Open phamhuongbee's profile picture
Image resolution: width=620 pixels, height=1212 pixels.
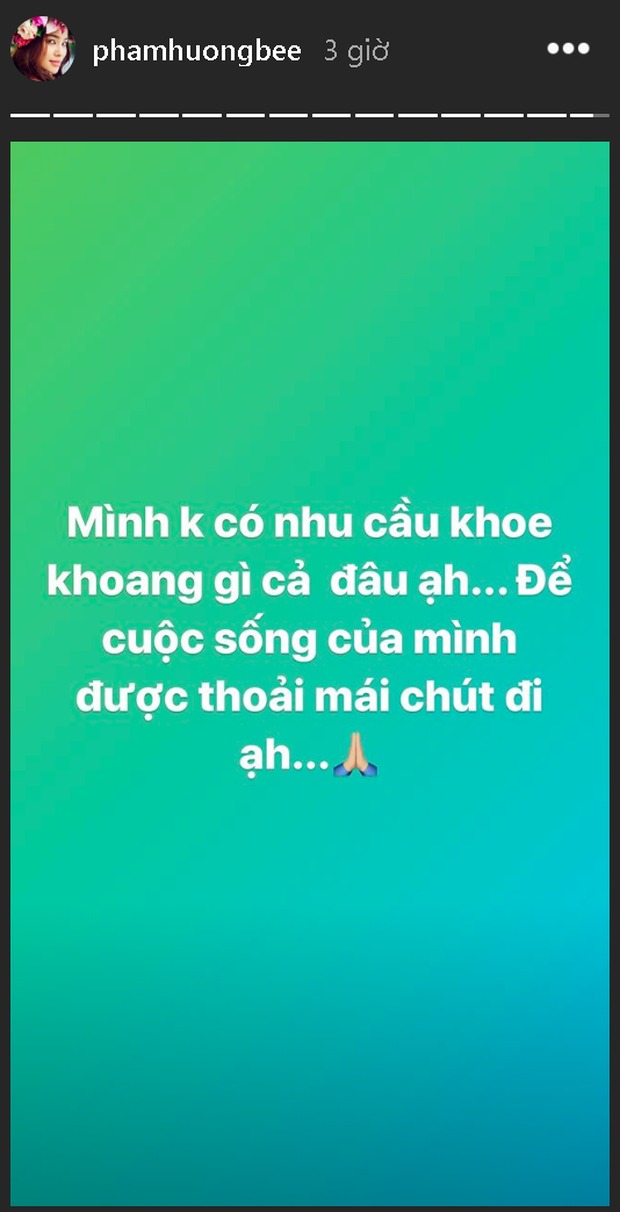(x=42, y=48)
